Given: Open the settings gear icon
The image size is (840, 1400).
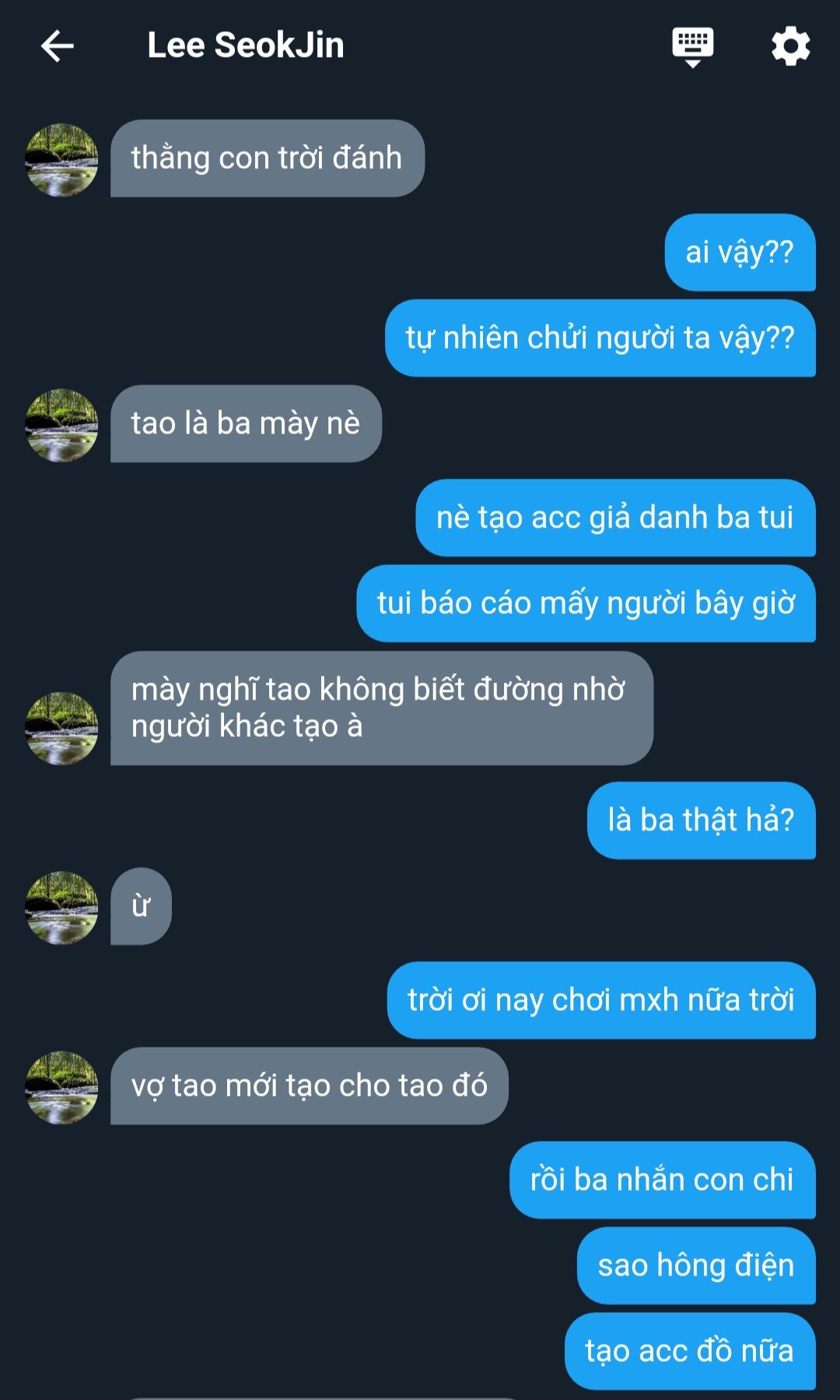Looking at the screenshot, I should (x=790, y=46).
